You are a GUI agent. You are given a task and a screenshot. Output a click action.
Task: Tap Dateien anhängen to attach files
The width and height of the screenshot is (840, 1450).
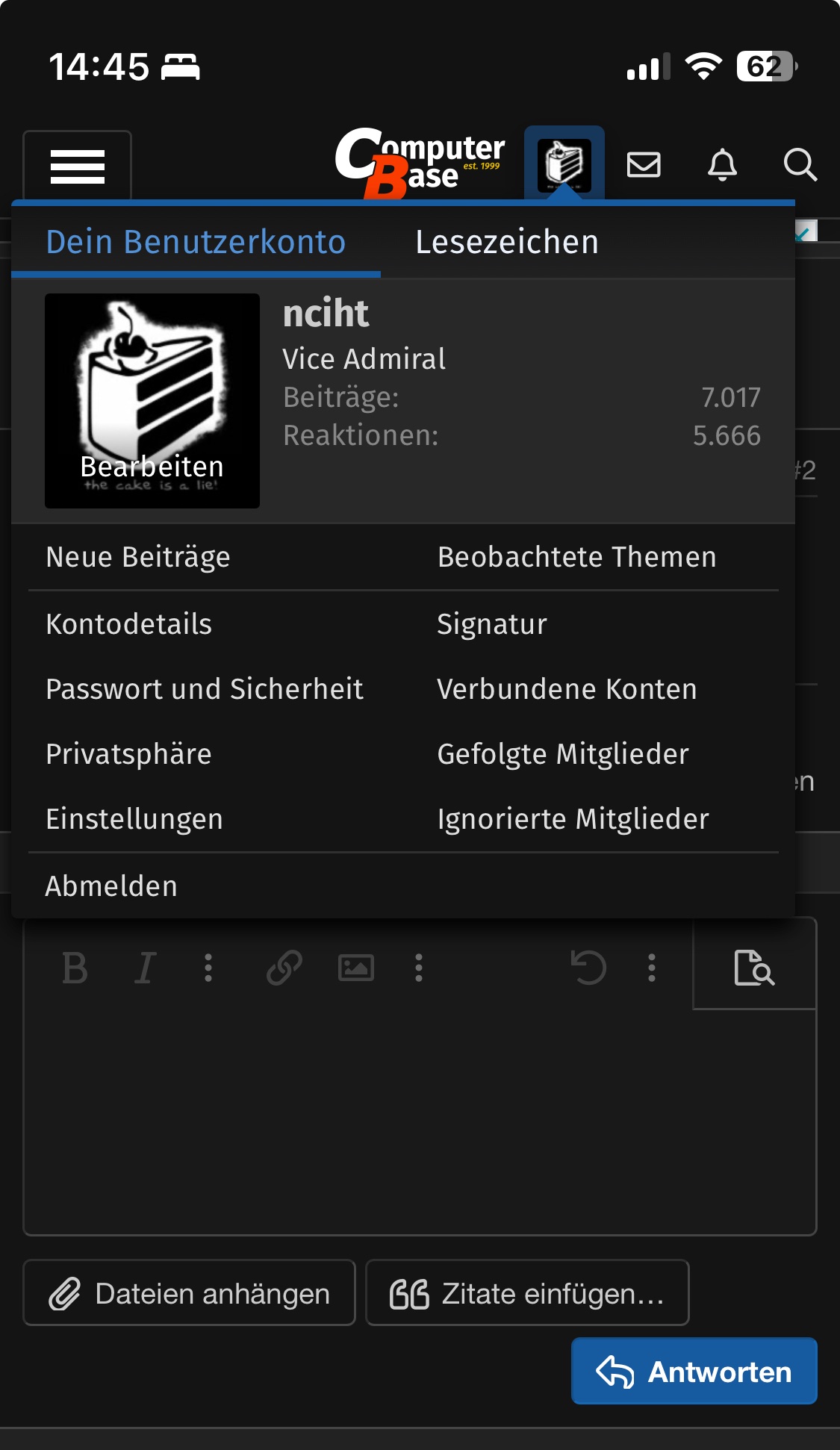pos(189,1293)
